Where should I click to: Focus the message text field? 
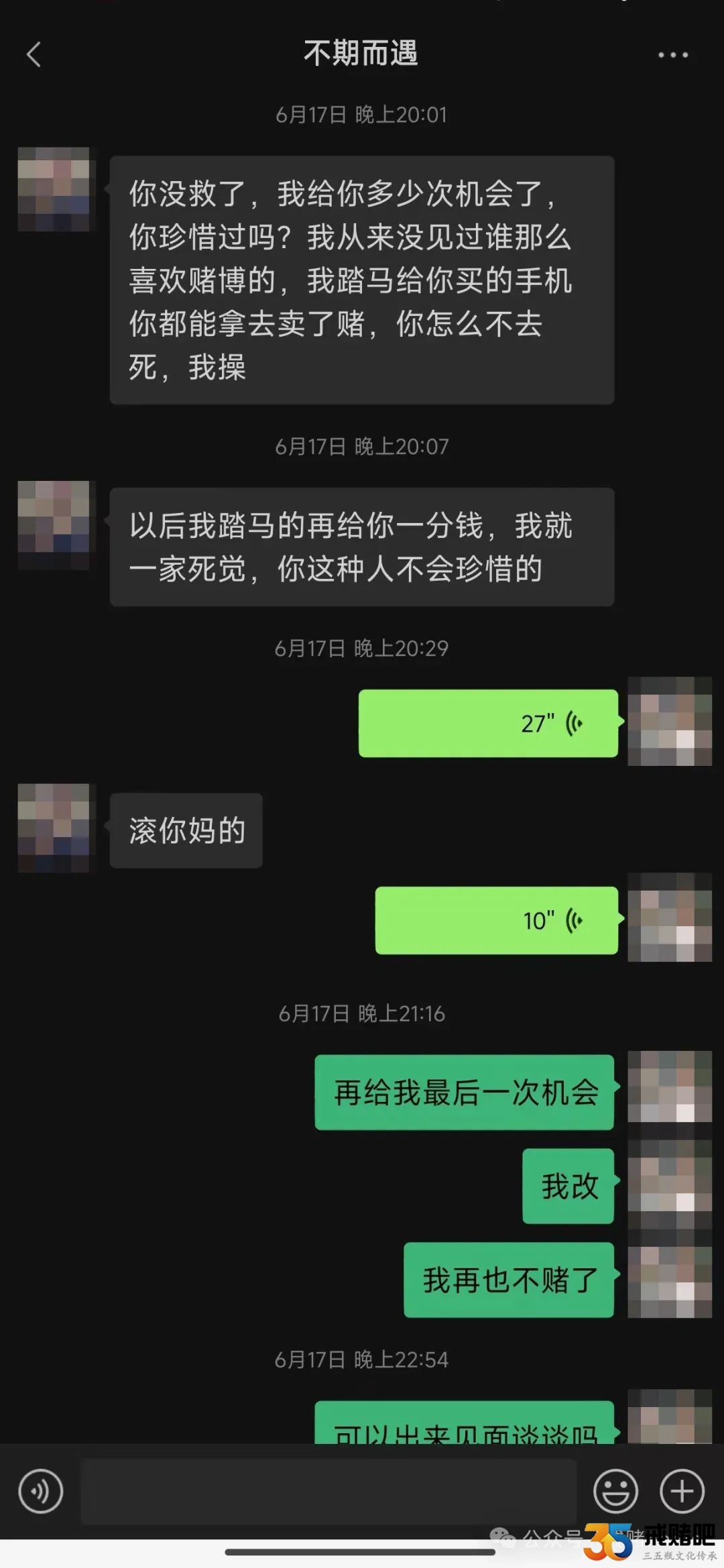tap(328, 1492)
